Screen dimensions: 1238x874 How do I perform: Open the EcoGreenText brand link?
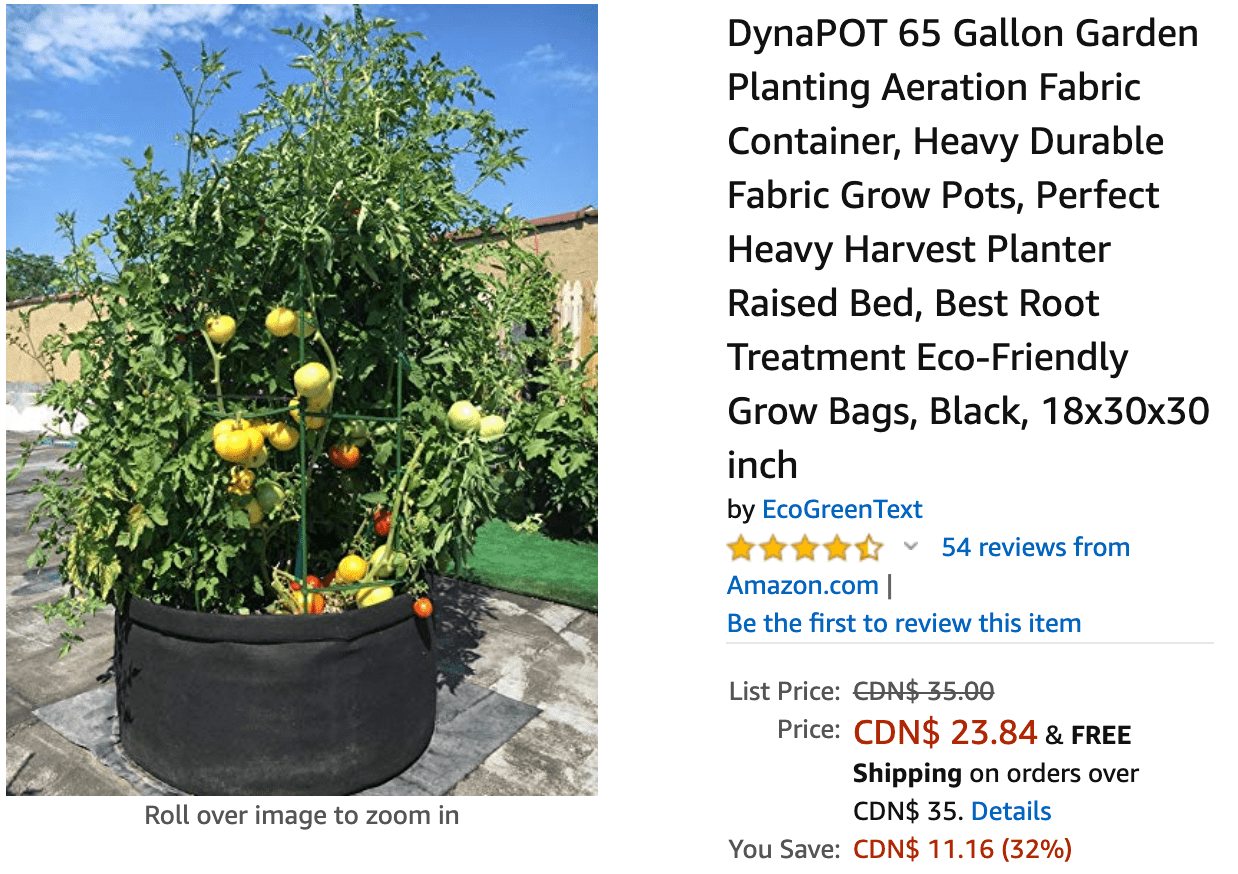click(841, 509)
